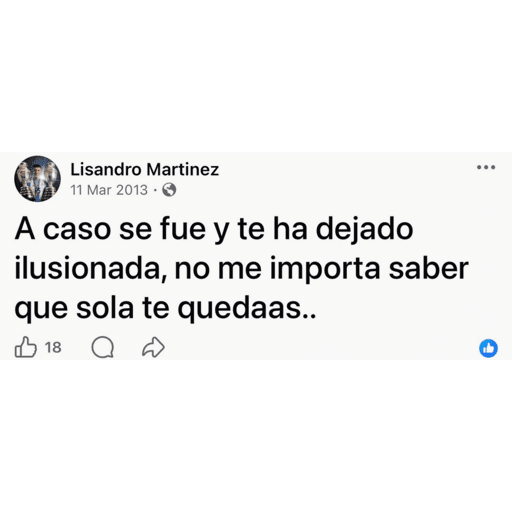The height and width of the screenshot is (512, 512).
Task: View who reacted via the blue like badge
Action: 488,348
